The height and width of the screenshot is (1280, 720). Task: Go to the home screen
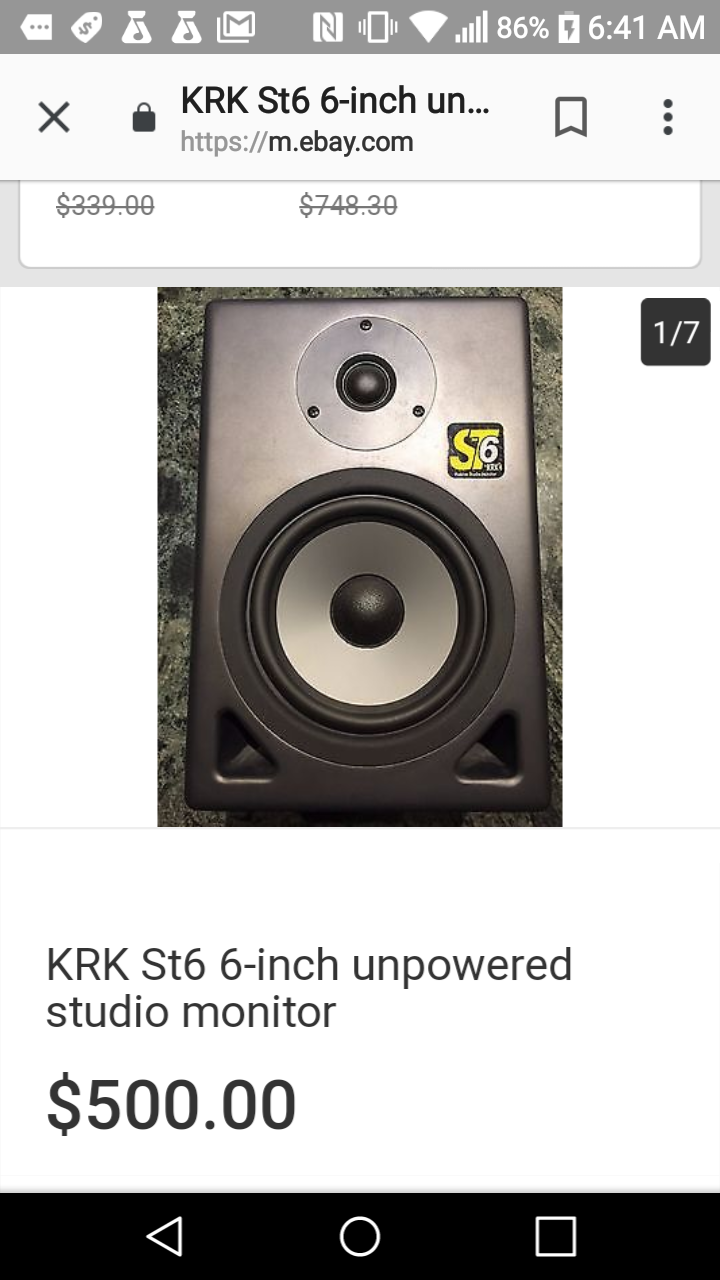pyautogui.click(x=360, y=1236)
